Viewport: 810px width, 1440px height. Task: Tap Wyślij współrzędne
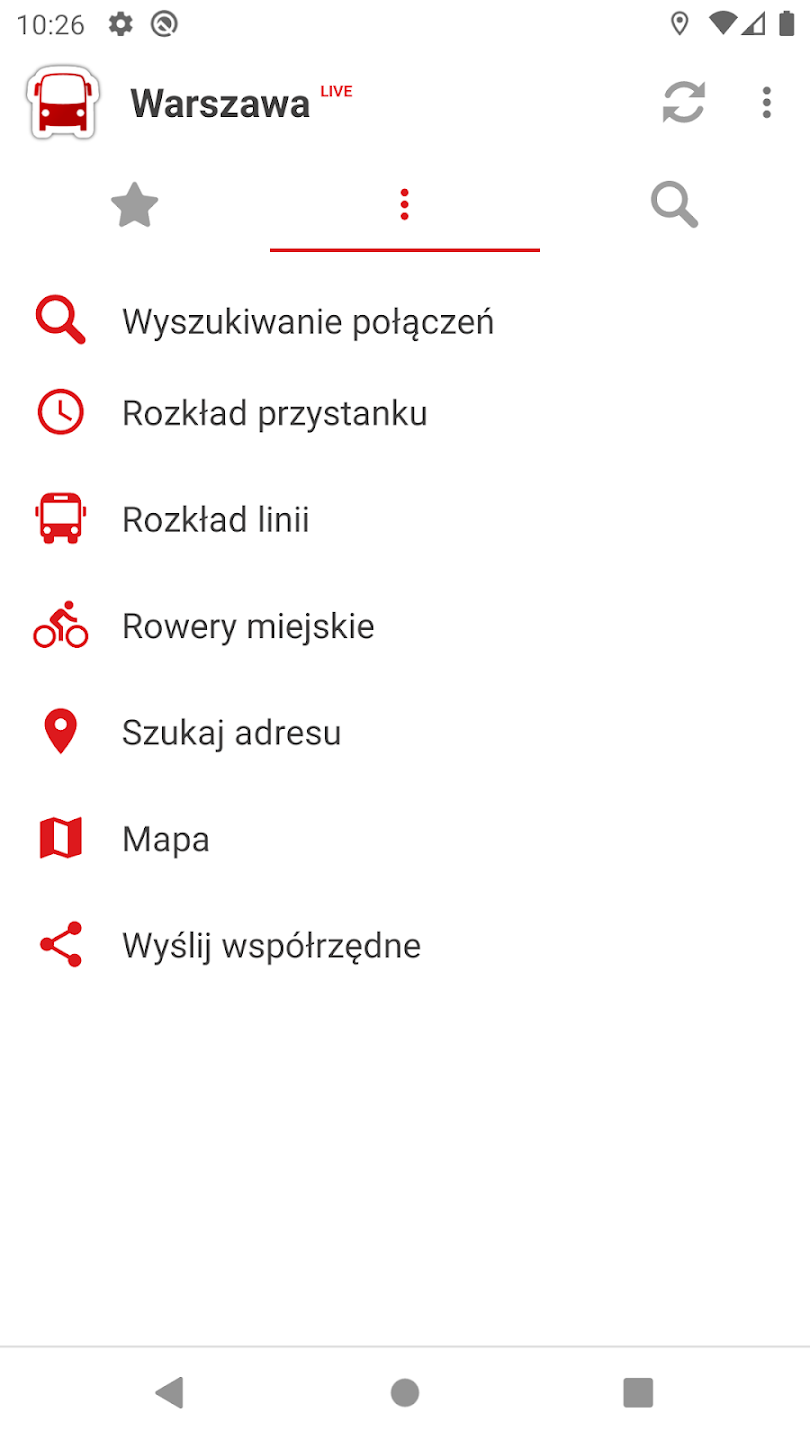click(271, 945)
